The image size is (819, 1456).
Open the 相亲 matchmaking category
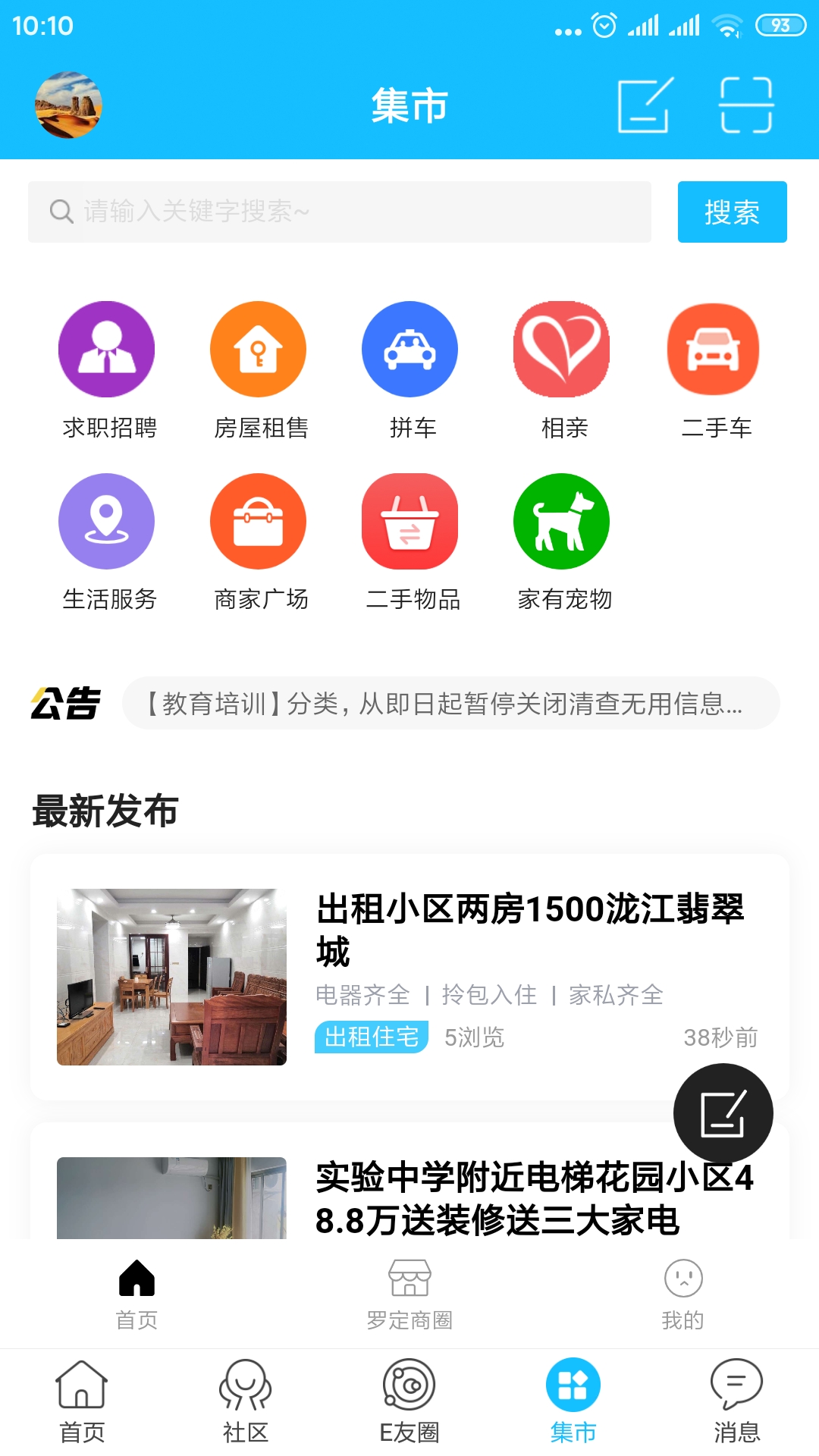tap(561, 350)
